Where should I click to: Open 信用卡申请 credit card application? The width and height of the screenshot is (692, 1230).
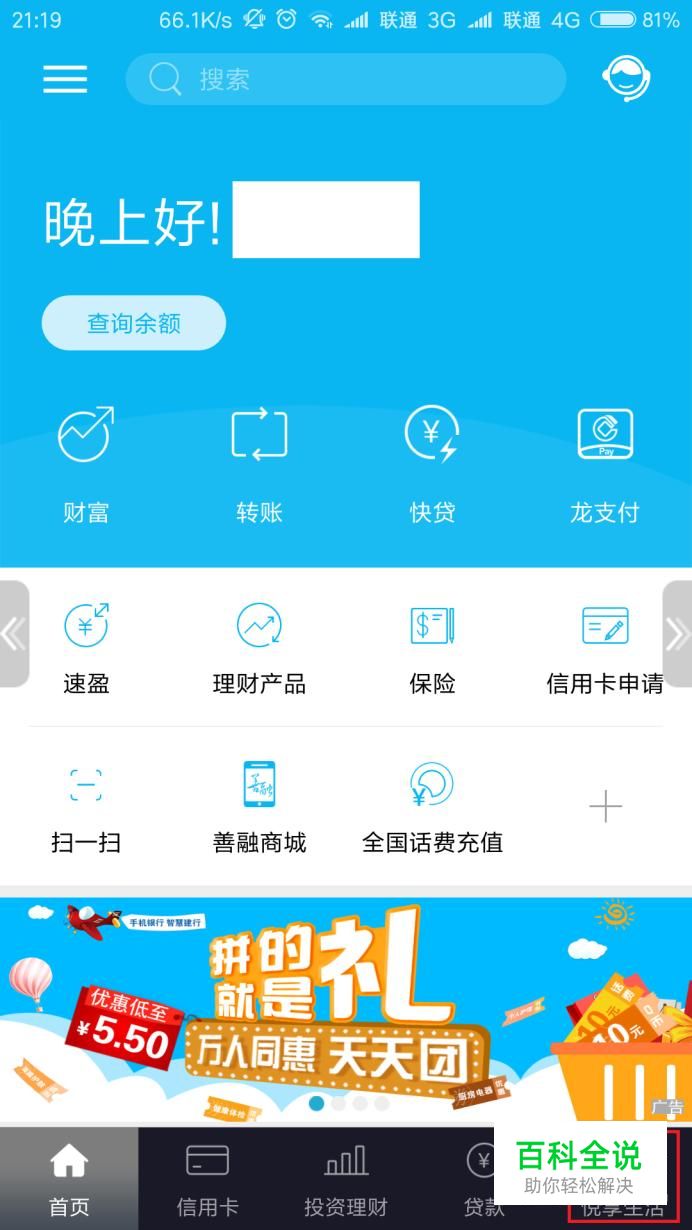click(x=604, y=648)
